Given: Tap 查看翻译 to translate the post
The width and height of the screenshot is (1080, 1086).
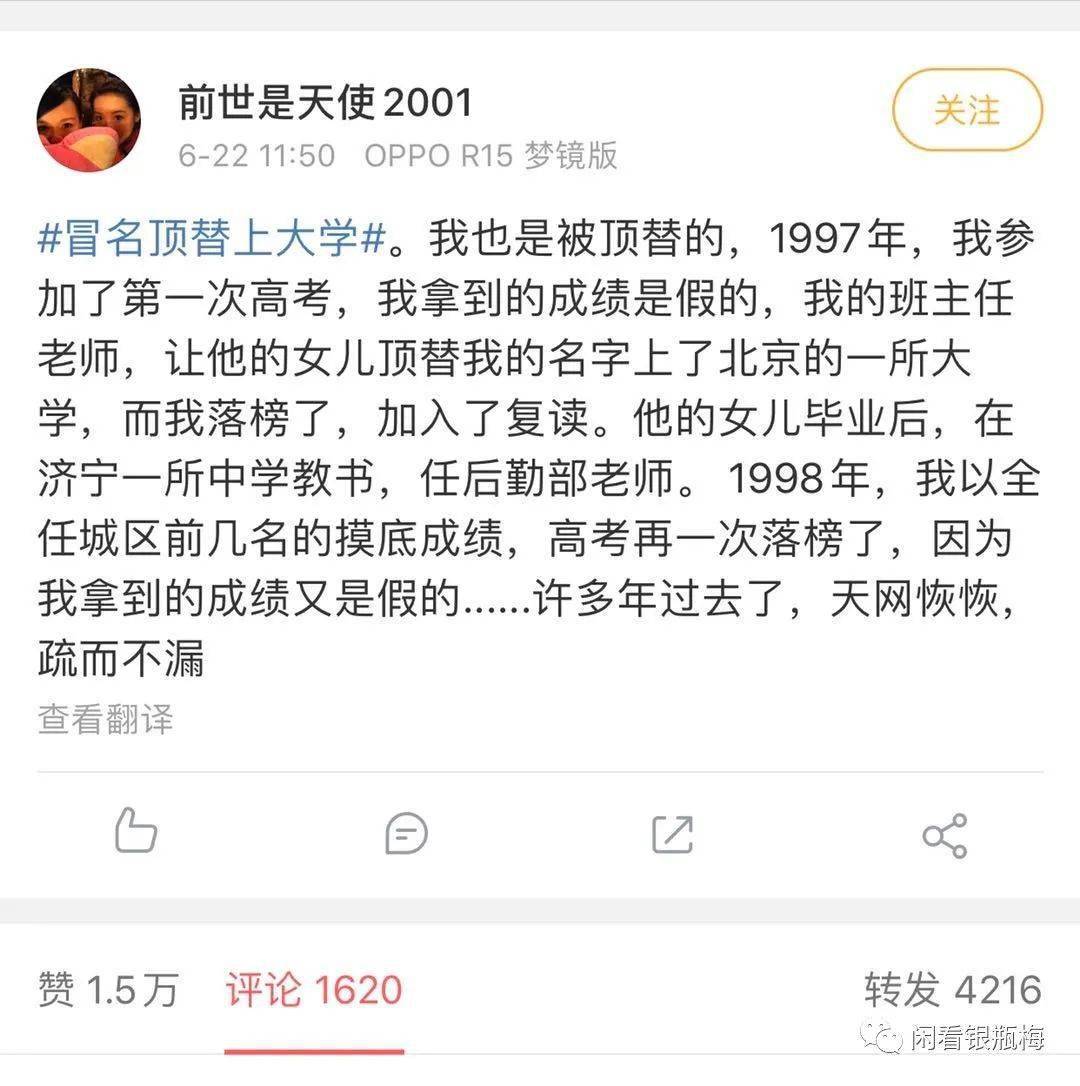Looking at the screenshot, I should tap(106, 718).
